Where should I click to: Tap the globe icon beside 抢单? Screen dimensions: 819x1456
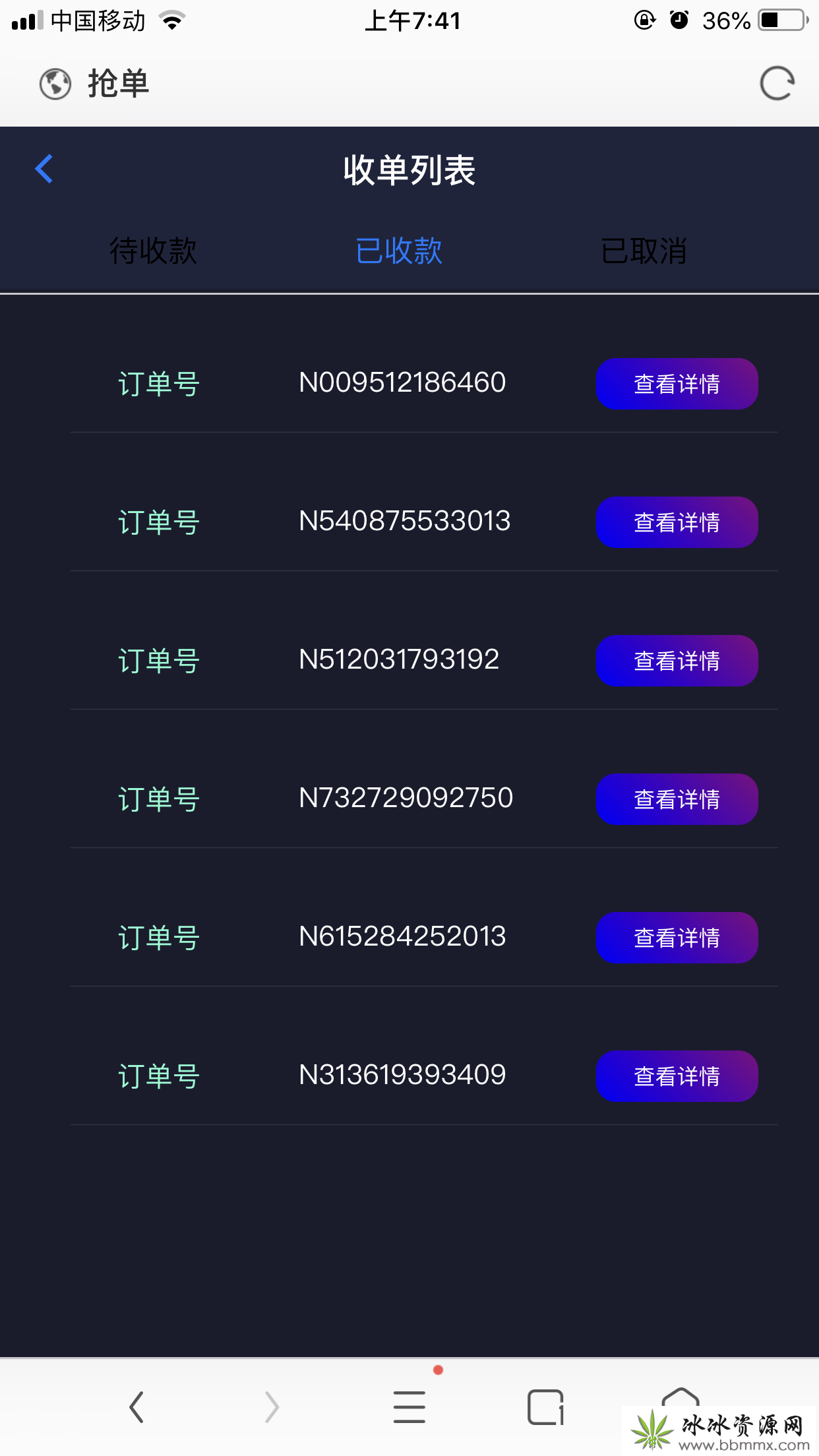(55, 84)
